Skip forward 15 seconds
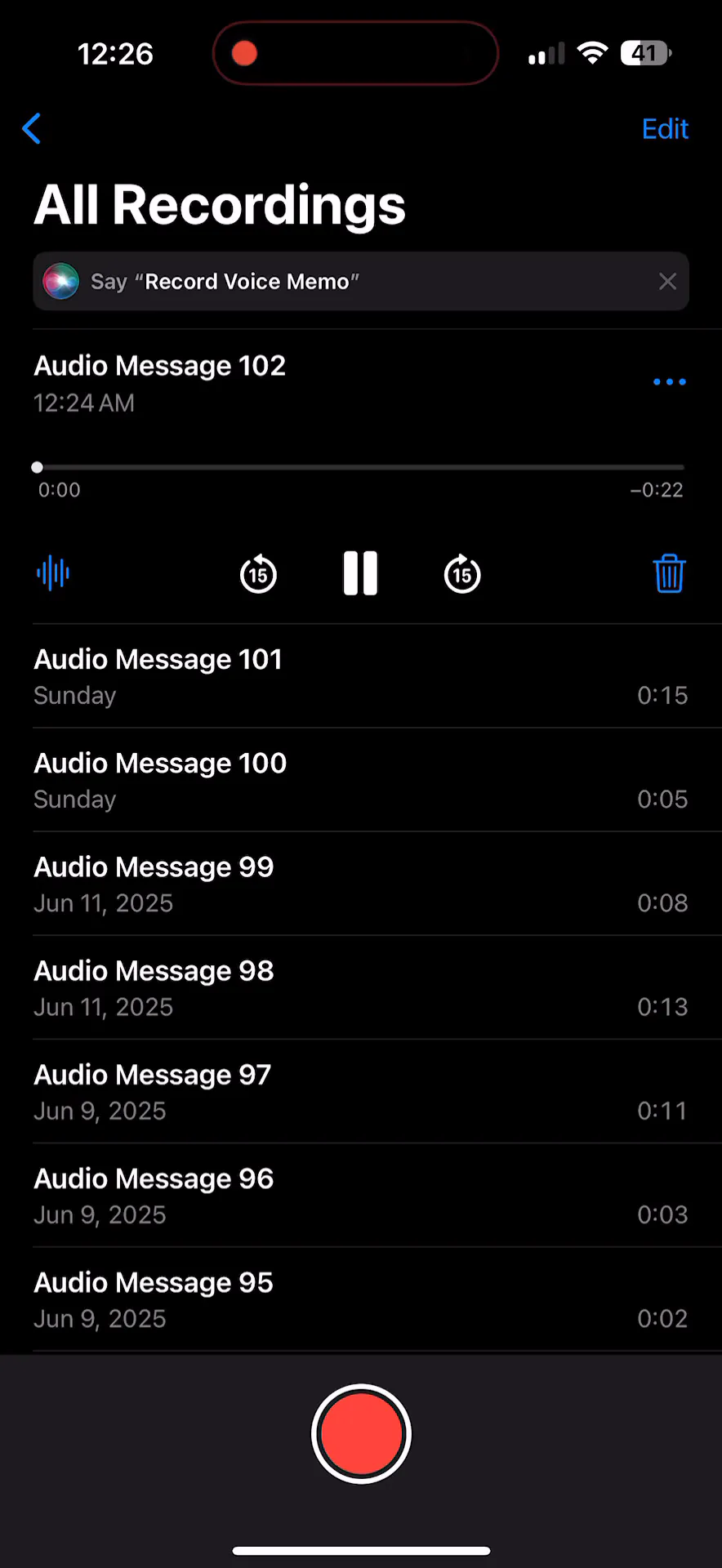Viewport: 722px width, 1568px height. [462, 574]
